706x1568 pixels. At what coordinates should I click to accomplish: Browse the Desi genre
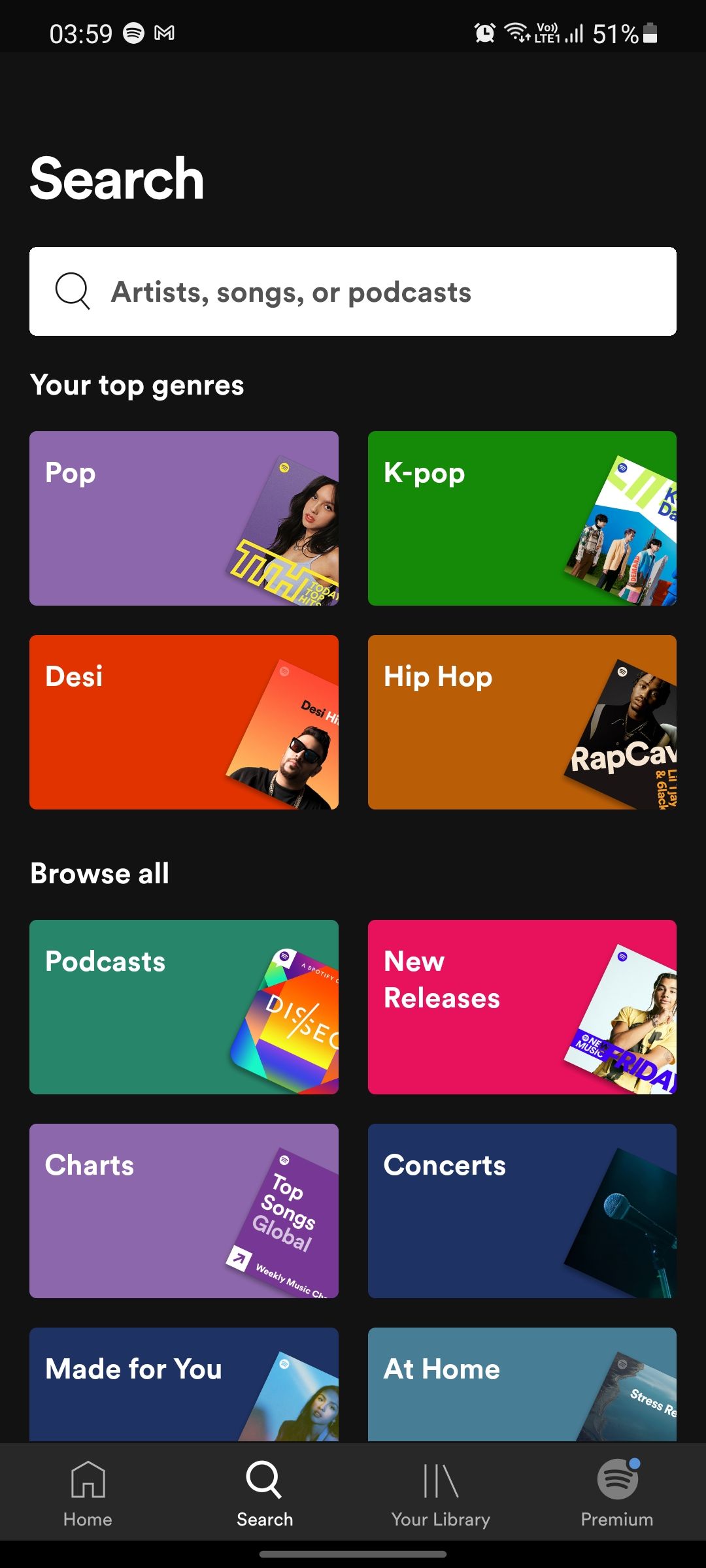(184, 722)
